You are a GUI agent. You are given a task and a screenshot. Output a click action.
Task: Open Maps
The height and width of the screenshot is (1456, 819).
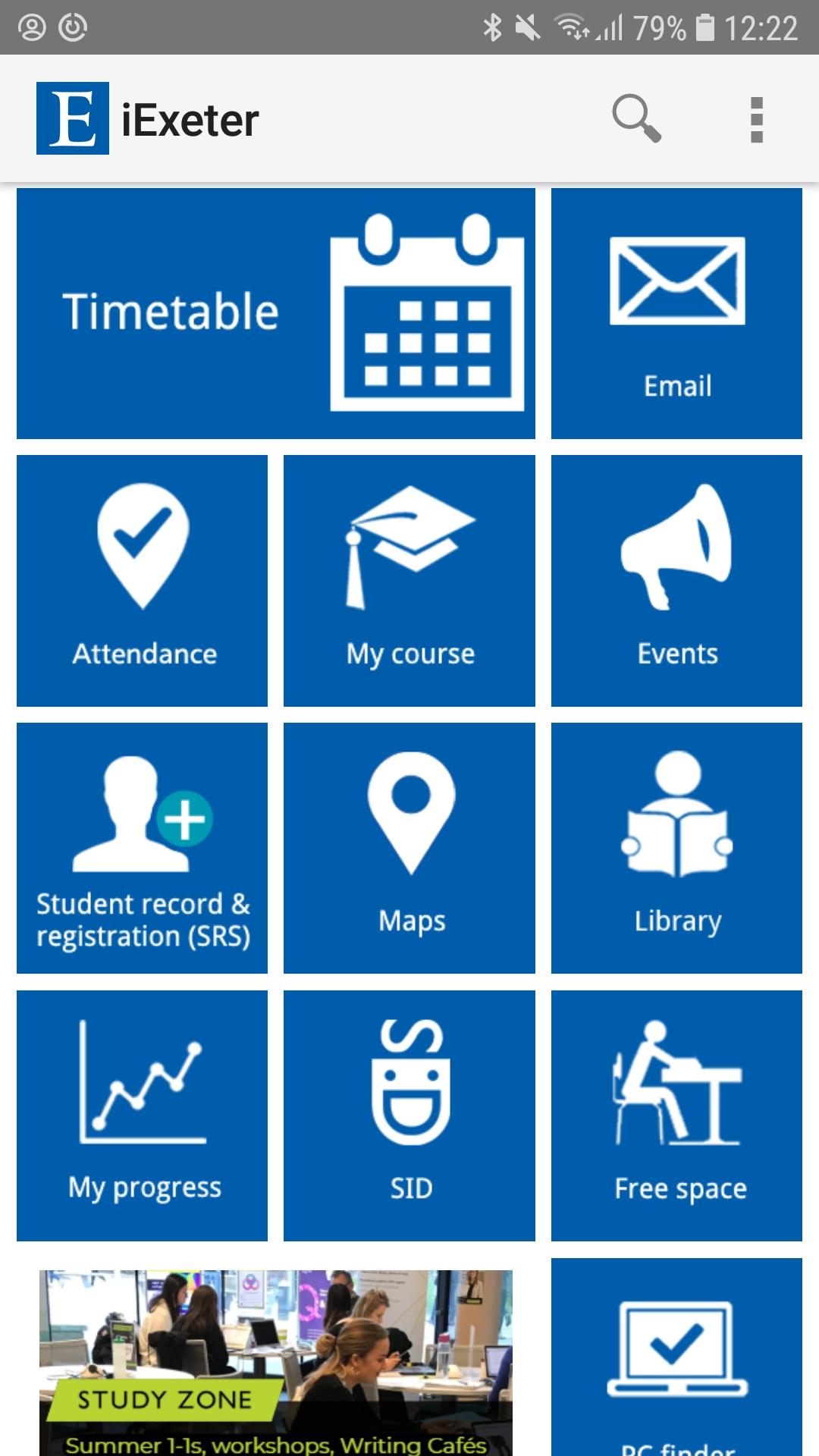pyautogui.click(x=409, y=848)
